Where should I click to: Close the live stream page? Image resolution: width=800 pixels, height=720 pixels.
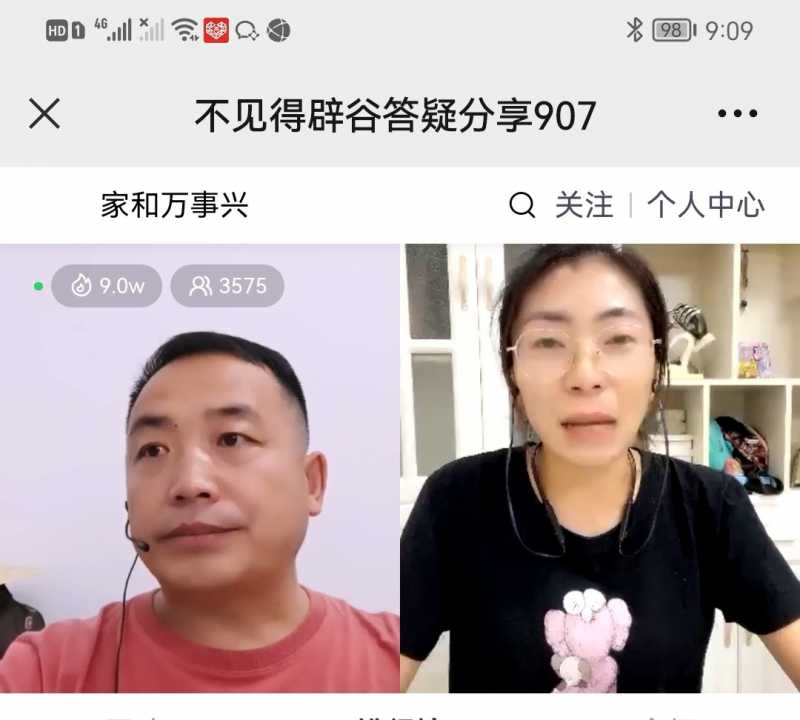[x=44, y=114]
